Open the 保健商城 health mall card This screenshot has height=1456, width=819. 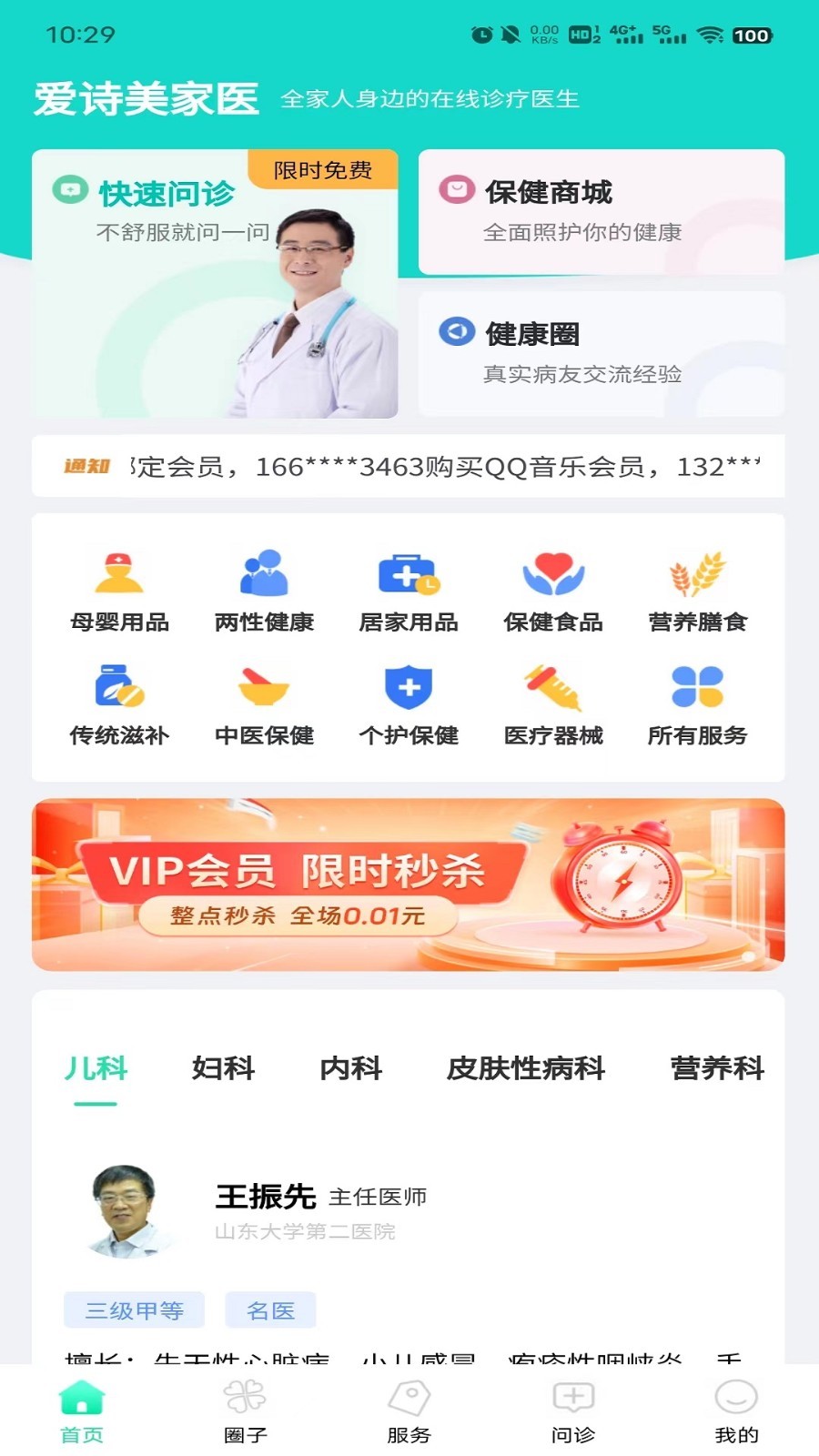[601, 211]
